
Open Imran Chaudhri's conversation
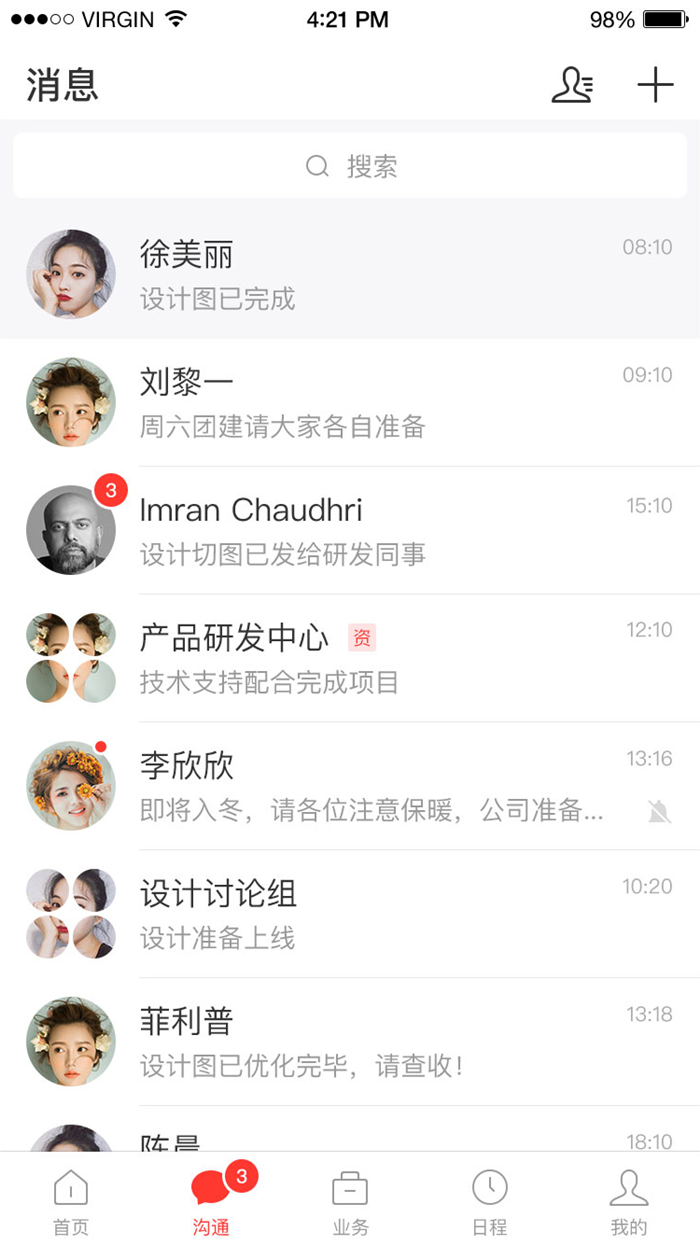[x=350, y=530]
